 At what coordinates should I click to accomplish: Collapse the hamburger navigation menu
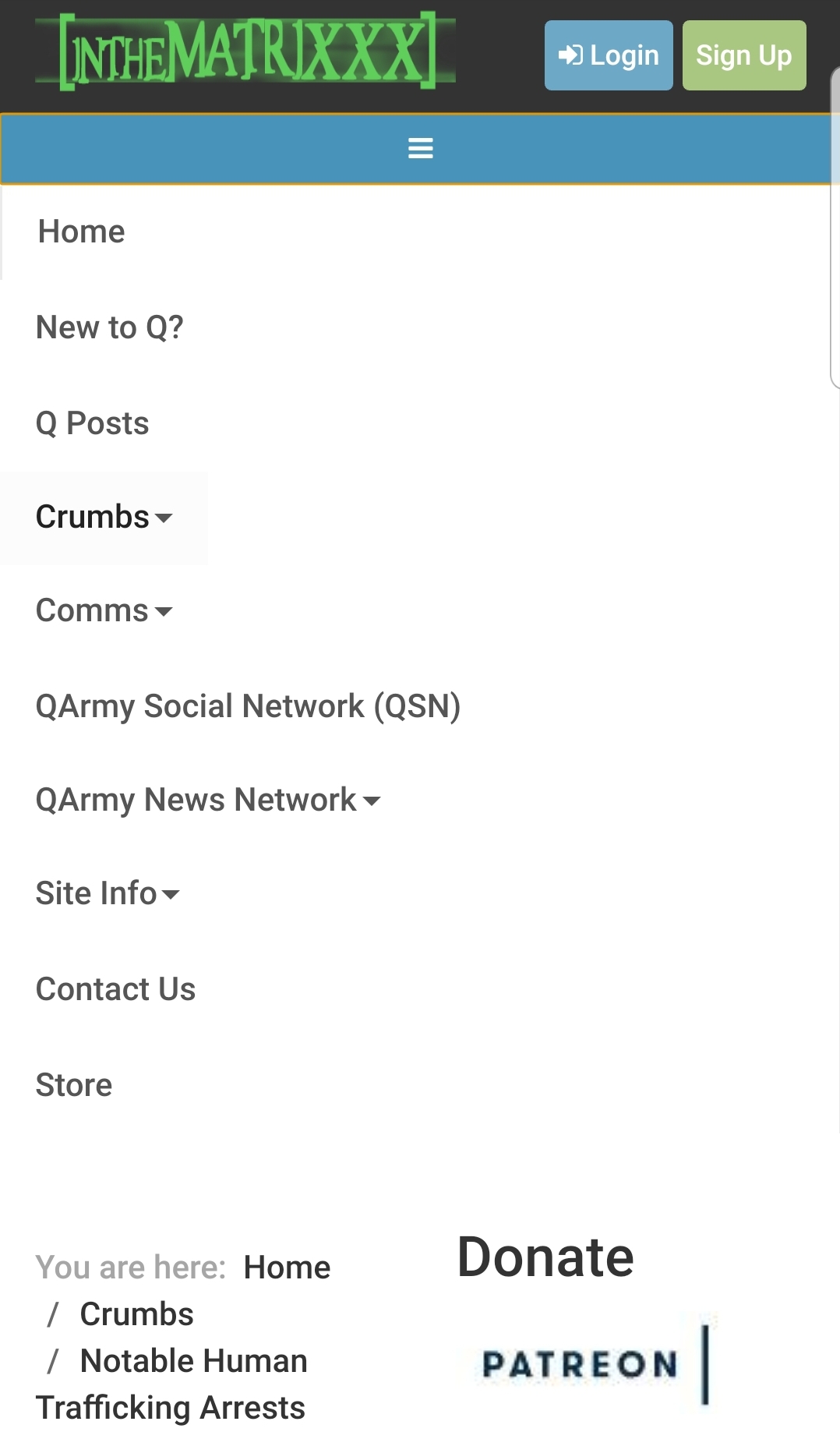pos(421,148)
